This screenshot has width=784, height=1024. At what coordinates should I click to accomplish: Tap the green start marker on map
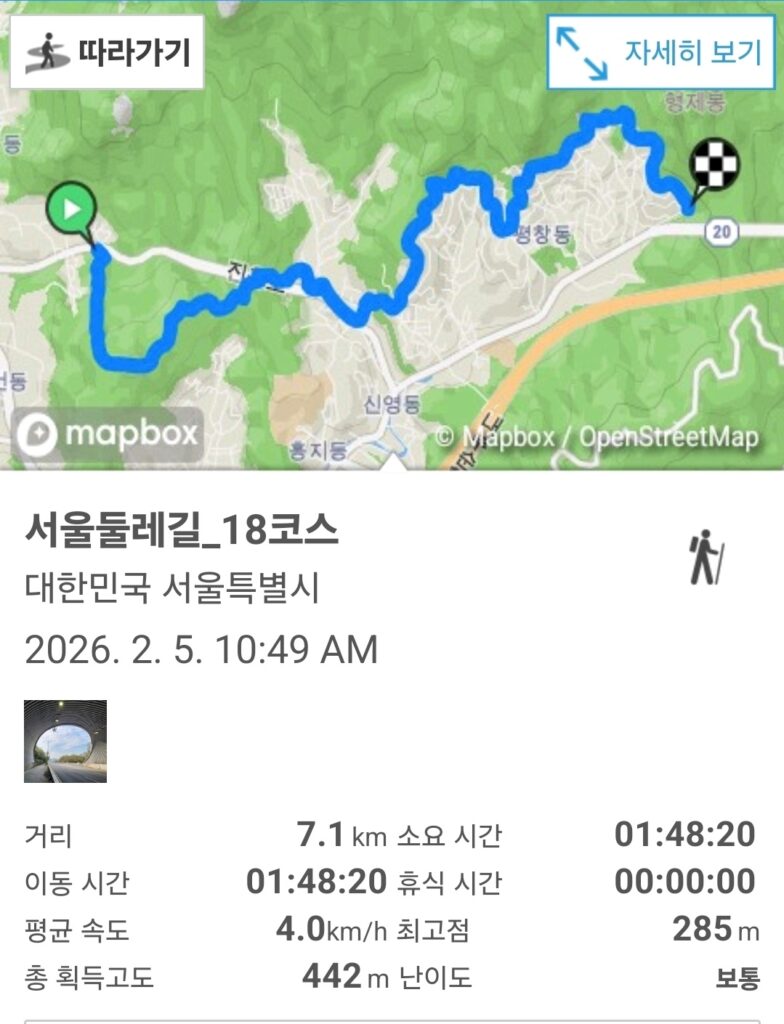pos(71,210)
